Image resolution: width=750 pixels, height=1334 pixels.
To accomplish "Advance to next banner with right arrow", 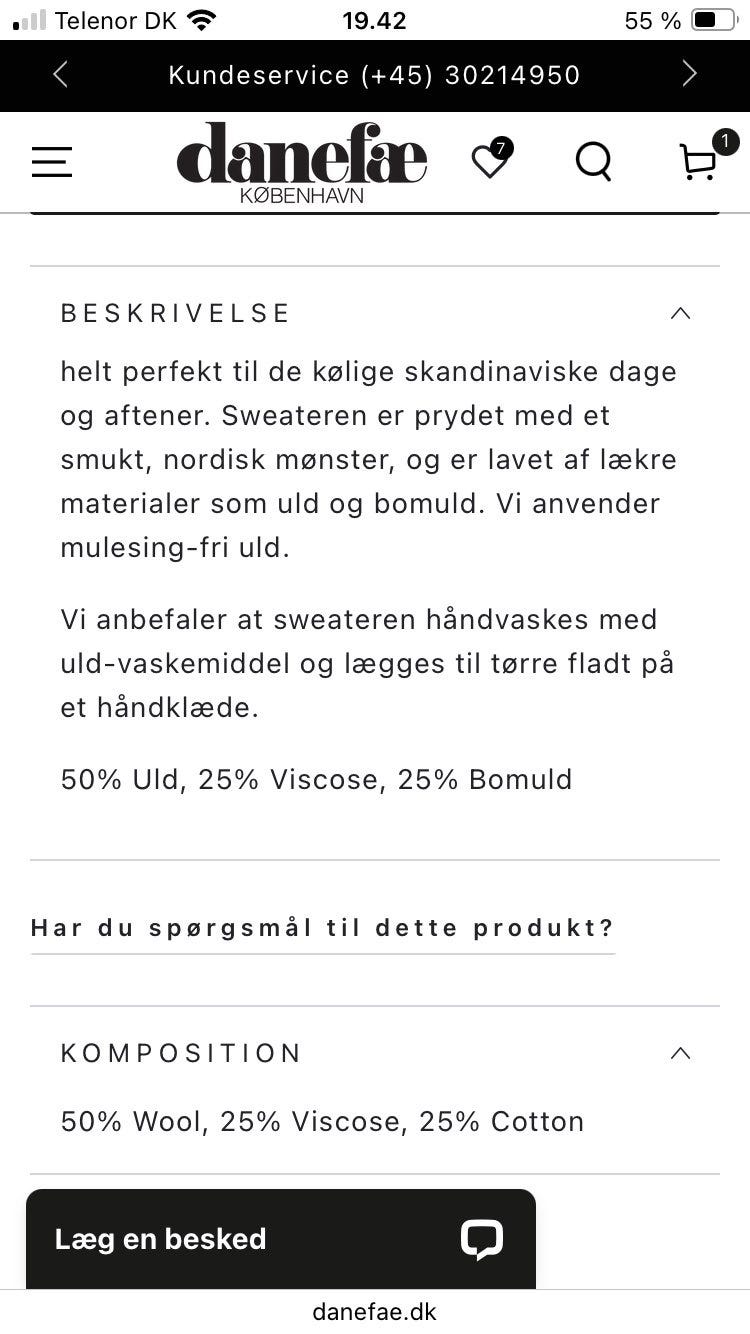I will 690,74.
